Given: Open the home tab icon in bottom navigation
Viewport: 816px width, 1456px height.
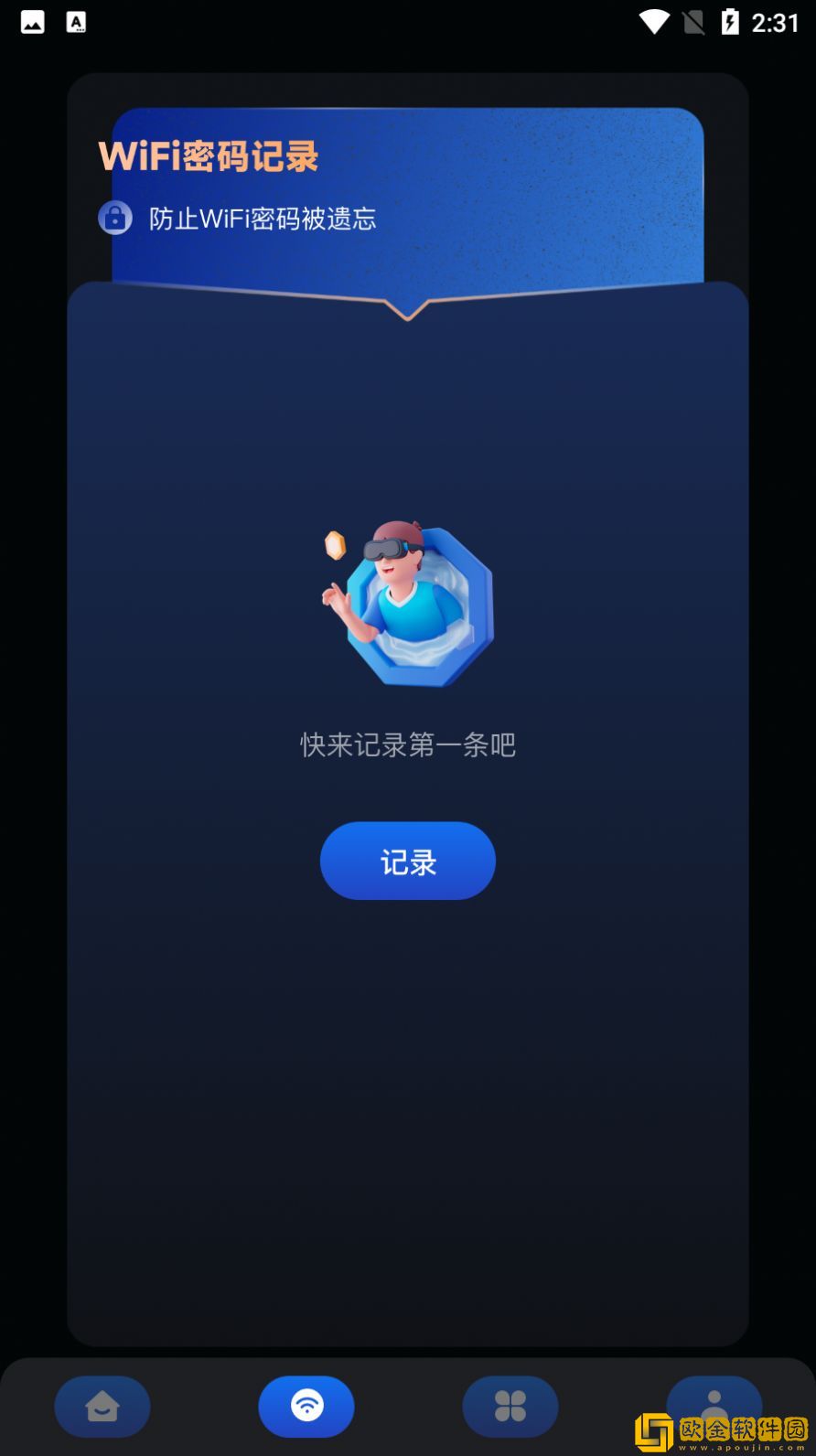Looking at the screenshot, I should (102, 1406).
